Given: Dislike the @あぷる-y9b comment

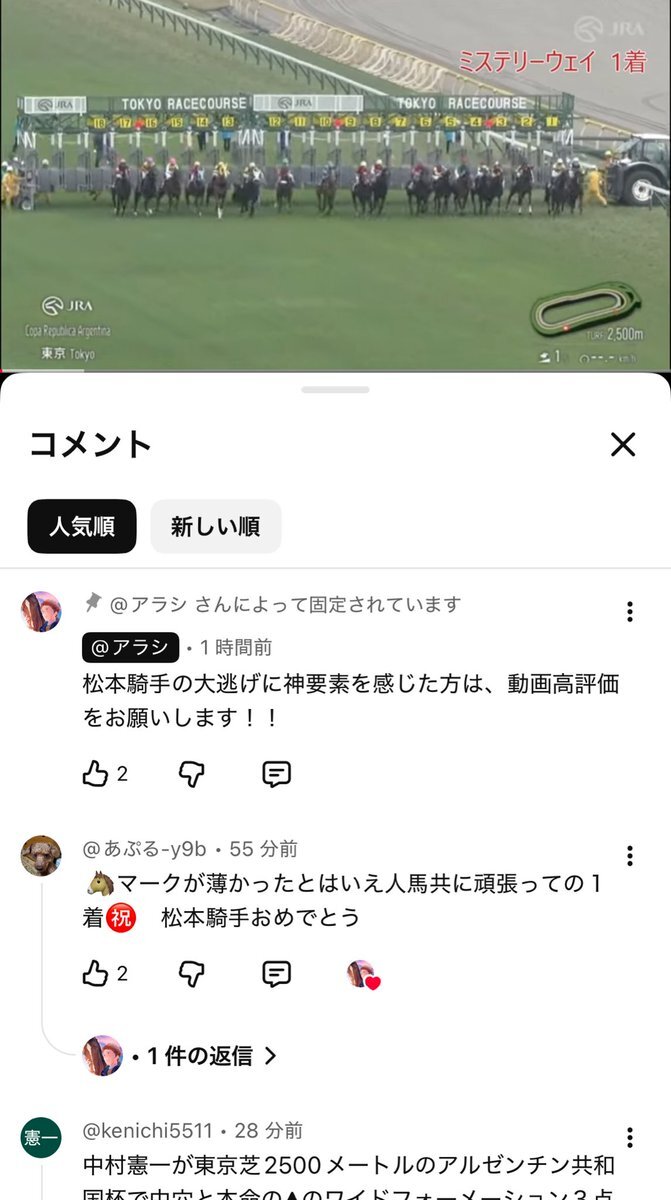Looking at the screenshot, I should click(x=191, y=973).
